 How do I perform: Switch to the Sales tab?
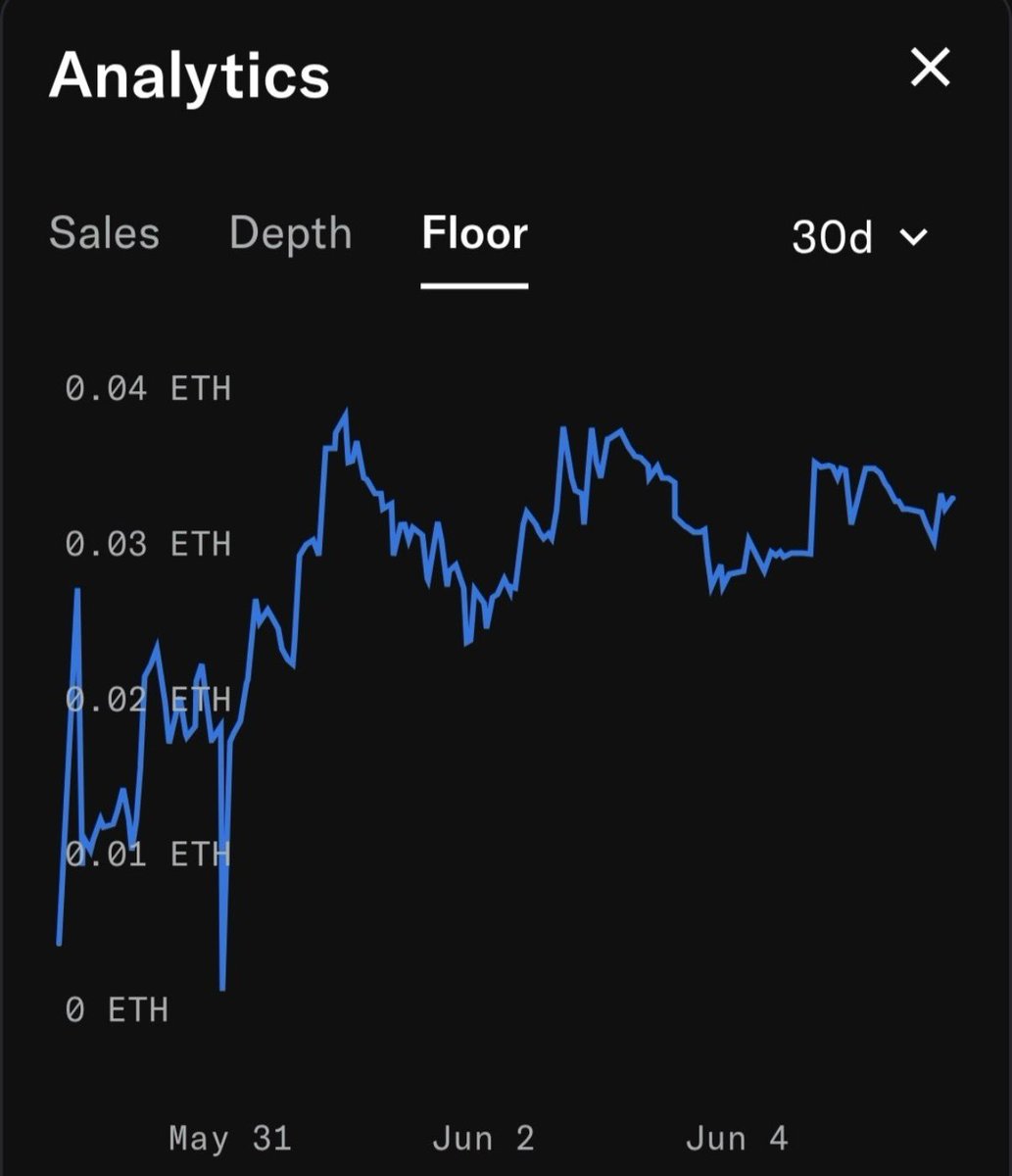[x=104, y=234]
